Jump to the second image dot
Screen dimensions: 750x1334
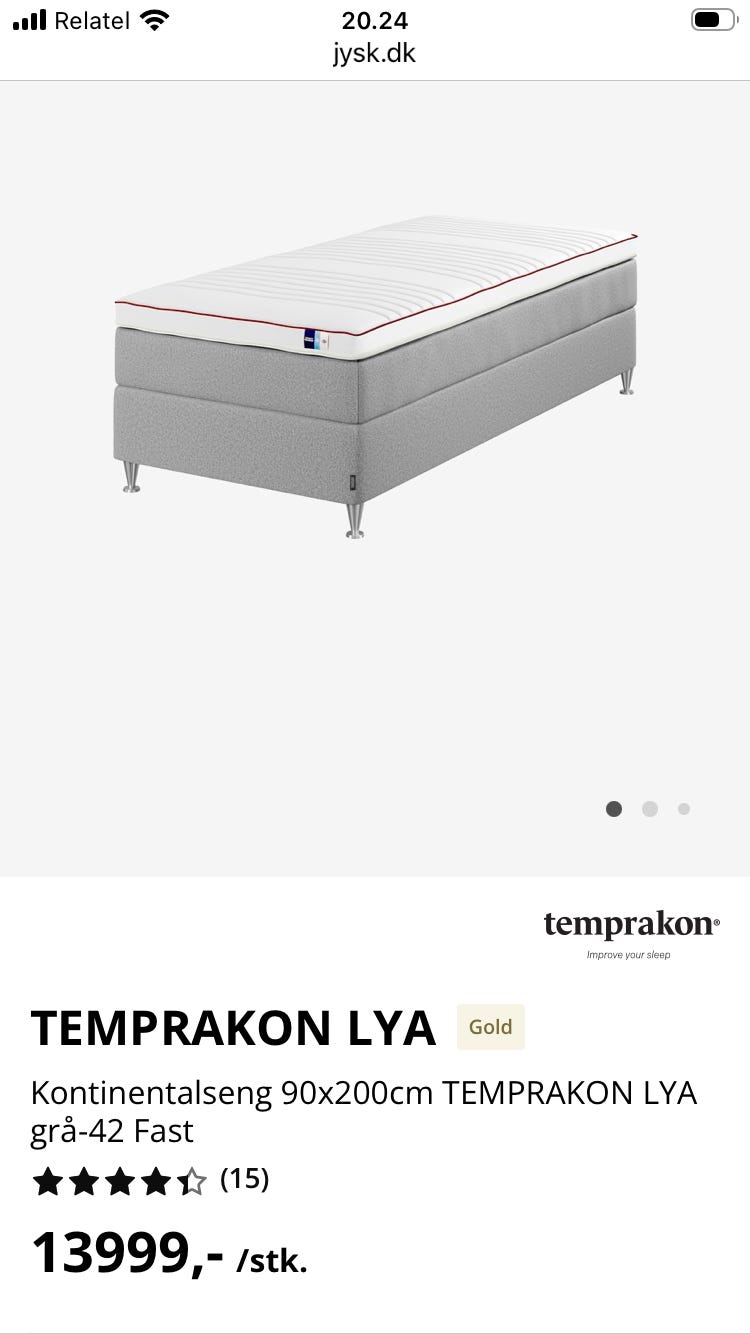pos(650,809)
